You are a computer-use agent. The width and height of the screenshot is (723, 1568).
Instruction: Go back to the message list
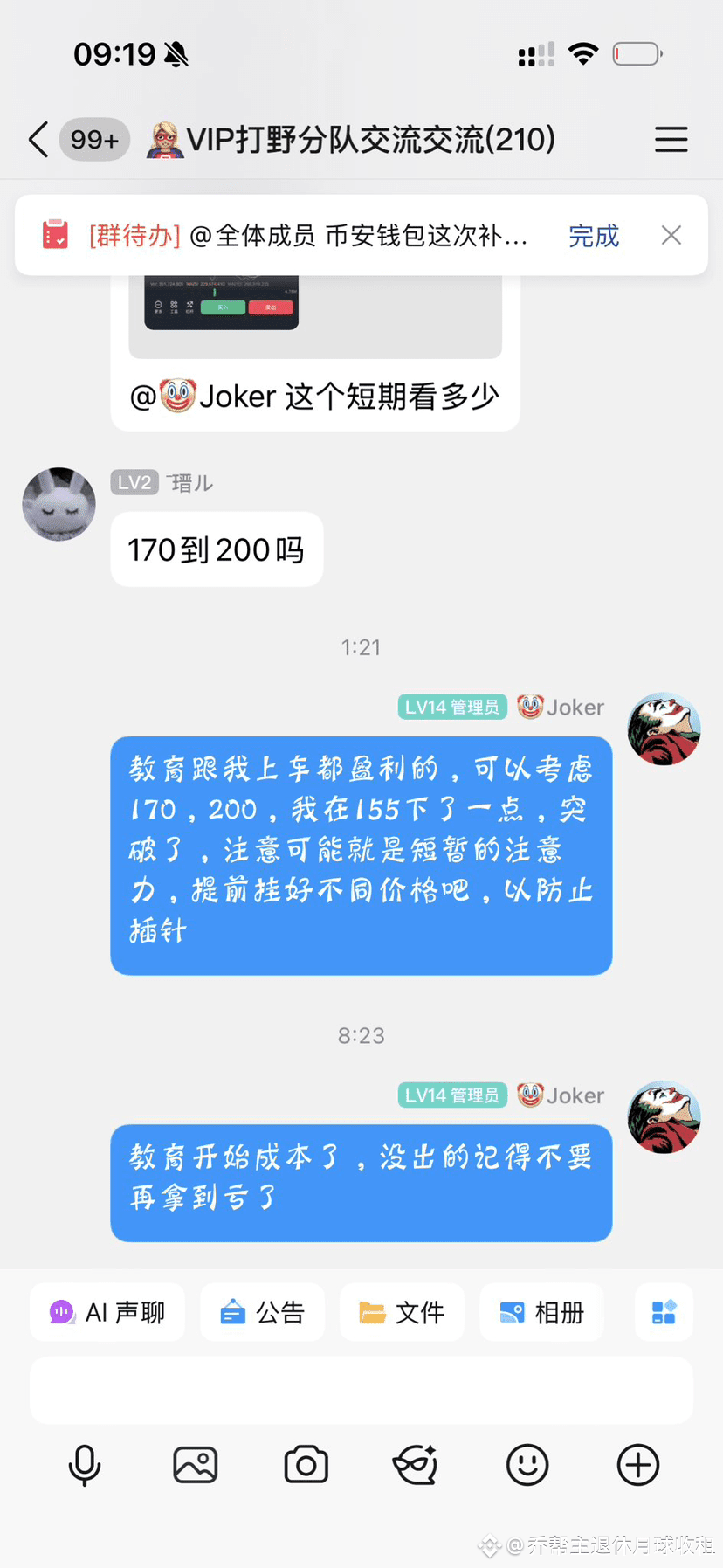(38, 140)
